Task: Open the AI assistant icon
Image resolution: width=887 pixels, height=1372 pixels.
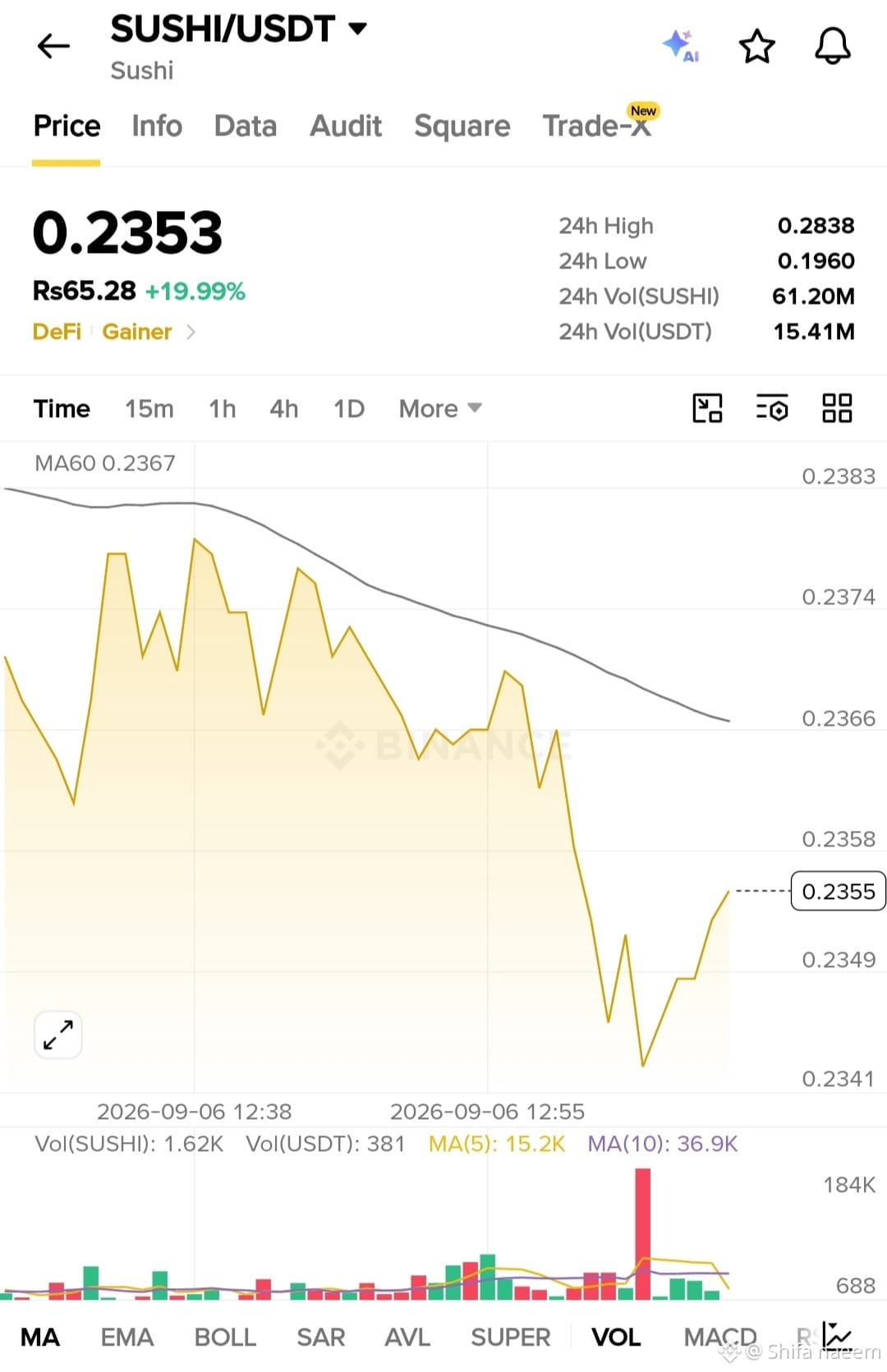Action: [682, 46]
